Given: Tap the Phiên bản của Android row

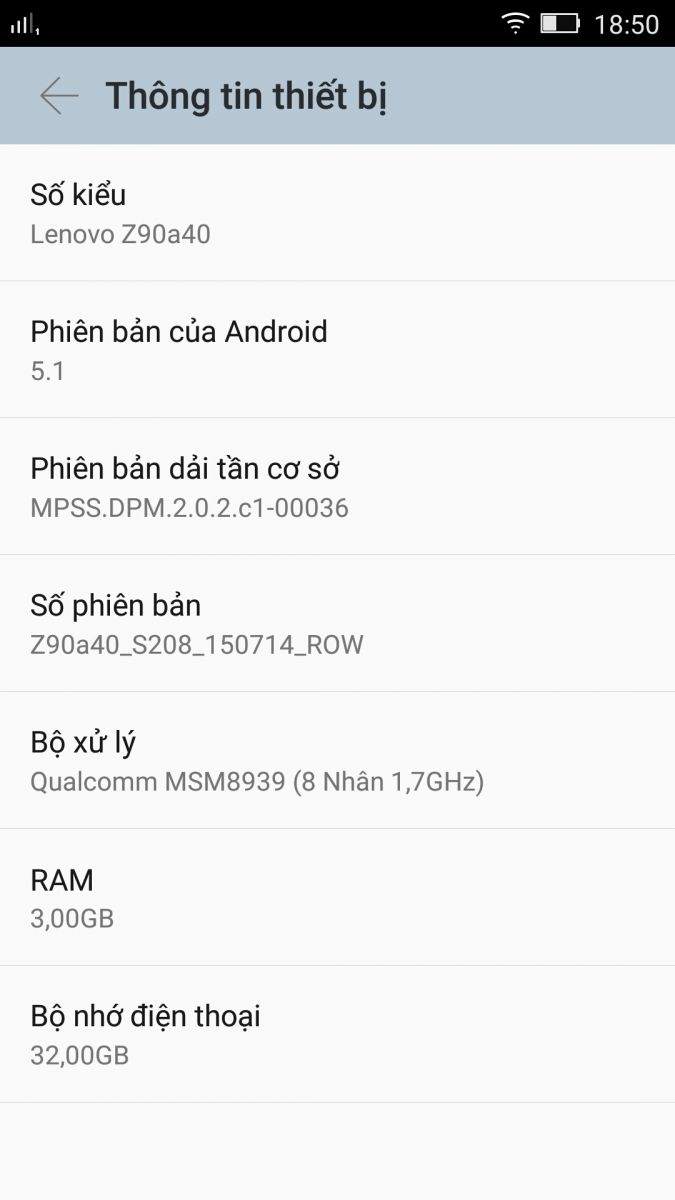Looking at the screenshot, I should click(x=337, y=349).
